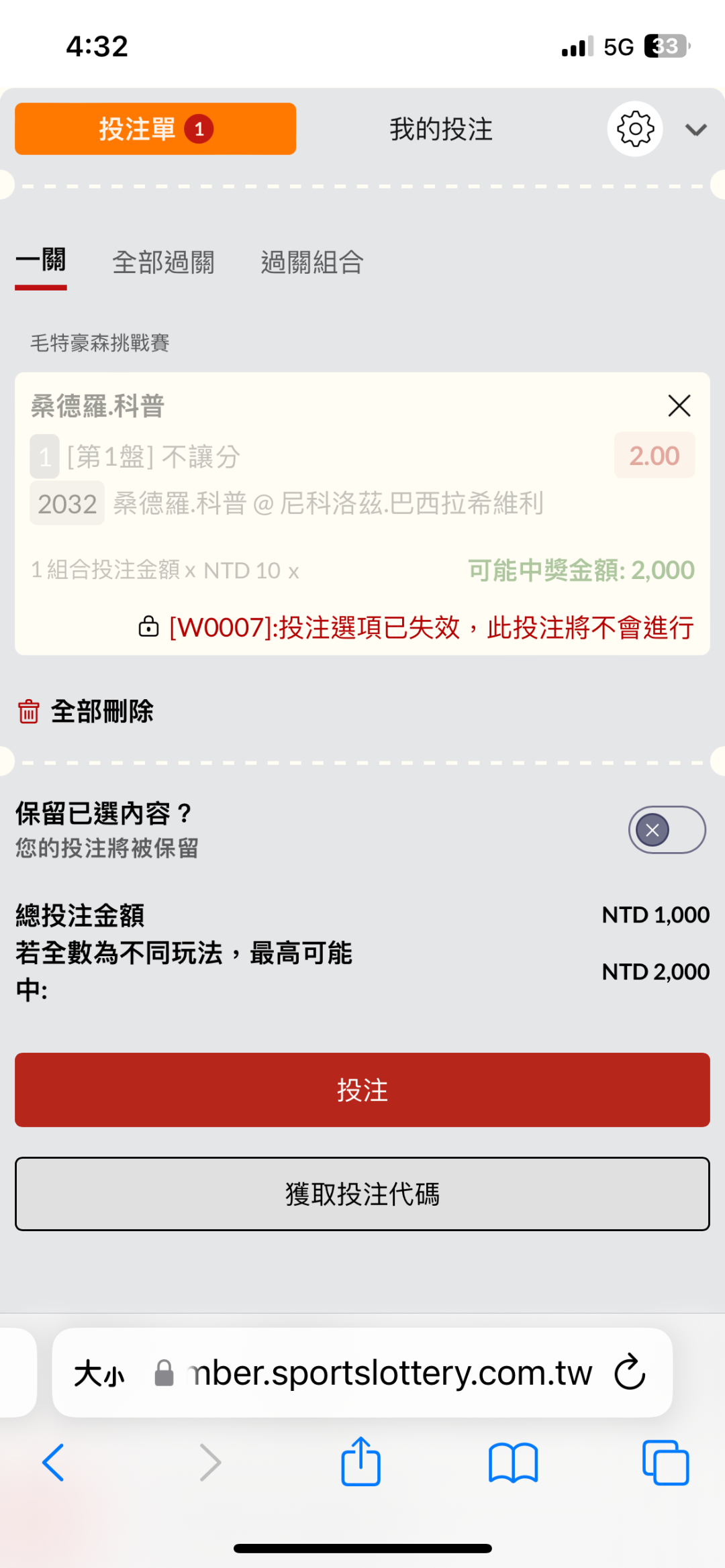This screenshot has height=1568, width=725.
Task: Delete all selections with 全部刪除
Action: (x=85, y=711)
